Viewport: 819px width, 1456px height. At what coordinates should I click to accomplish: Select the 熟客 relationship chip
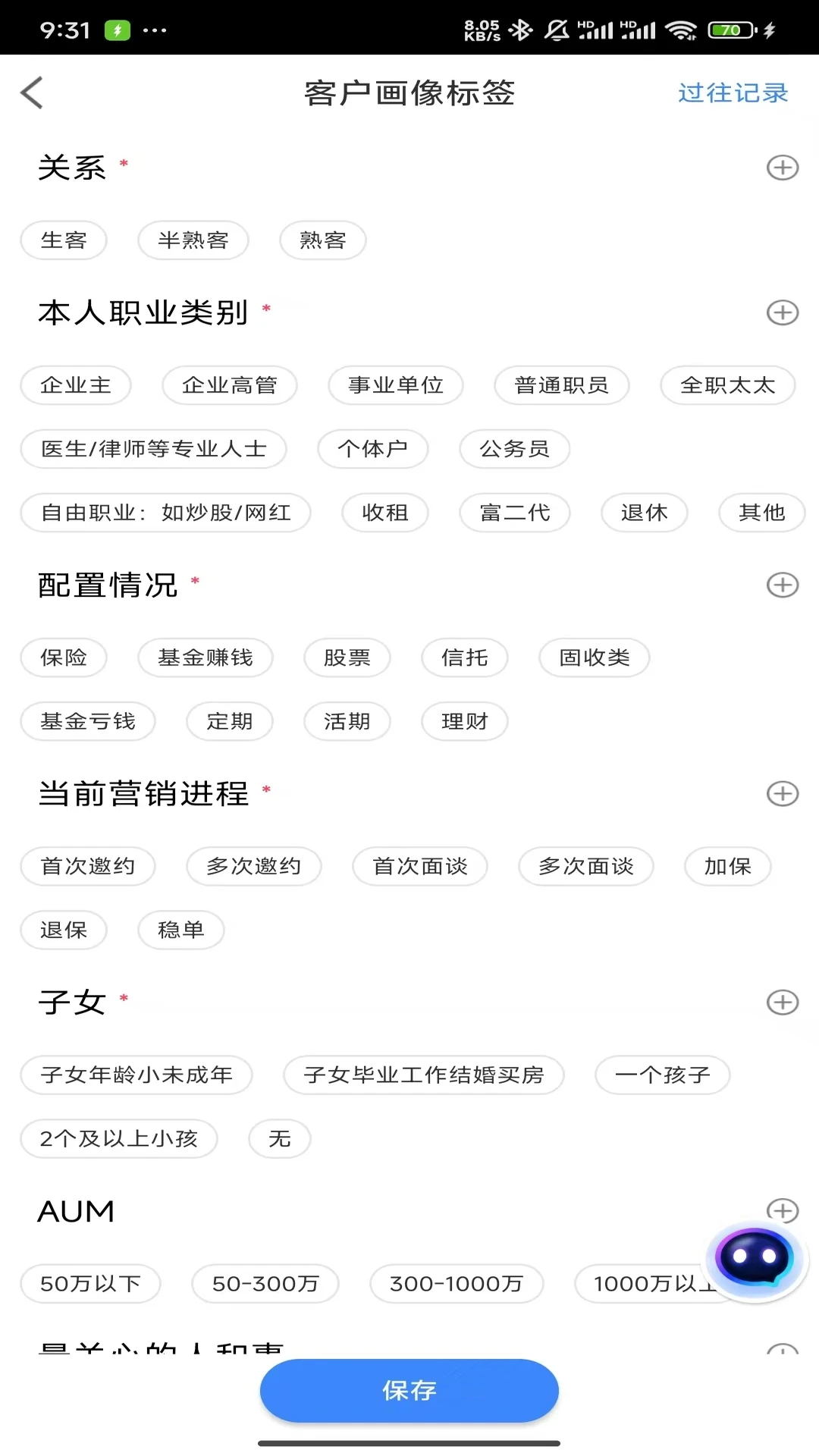click(x=322, y=240)
